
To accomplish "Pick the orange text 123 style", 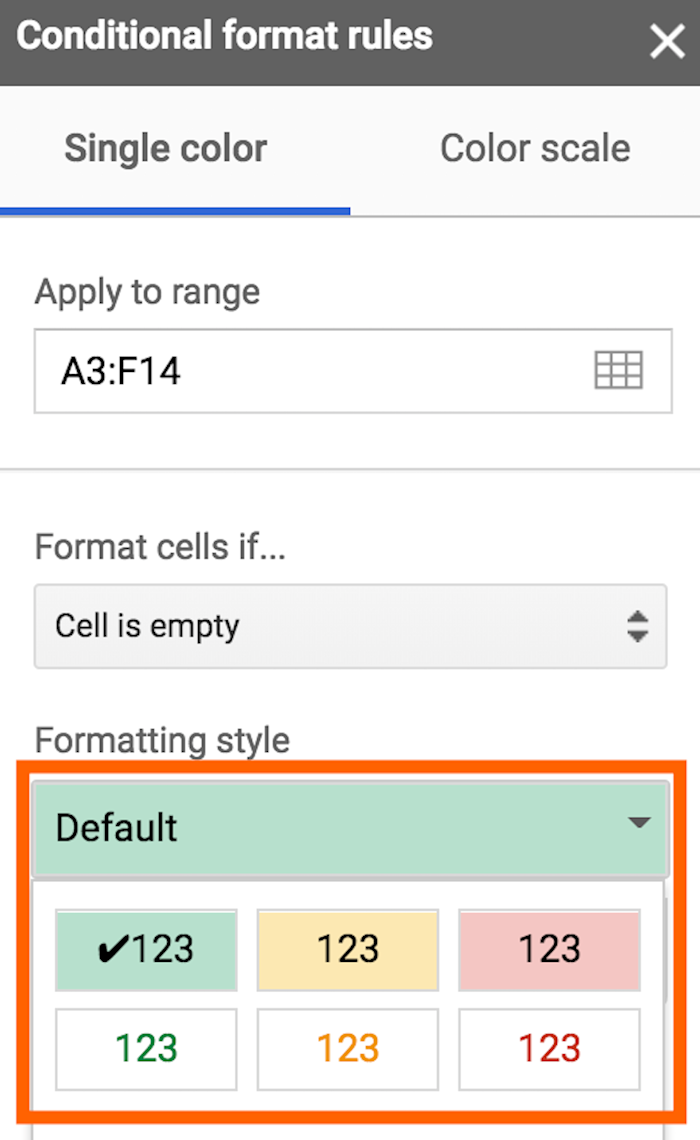I will coord(347,1049).
